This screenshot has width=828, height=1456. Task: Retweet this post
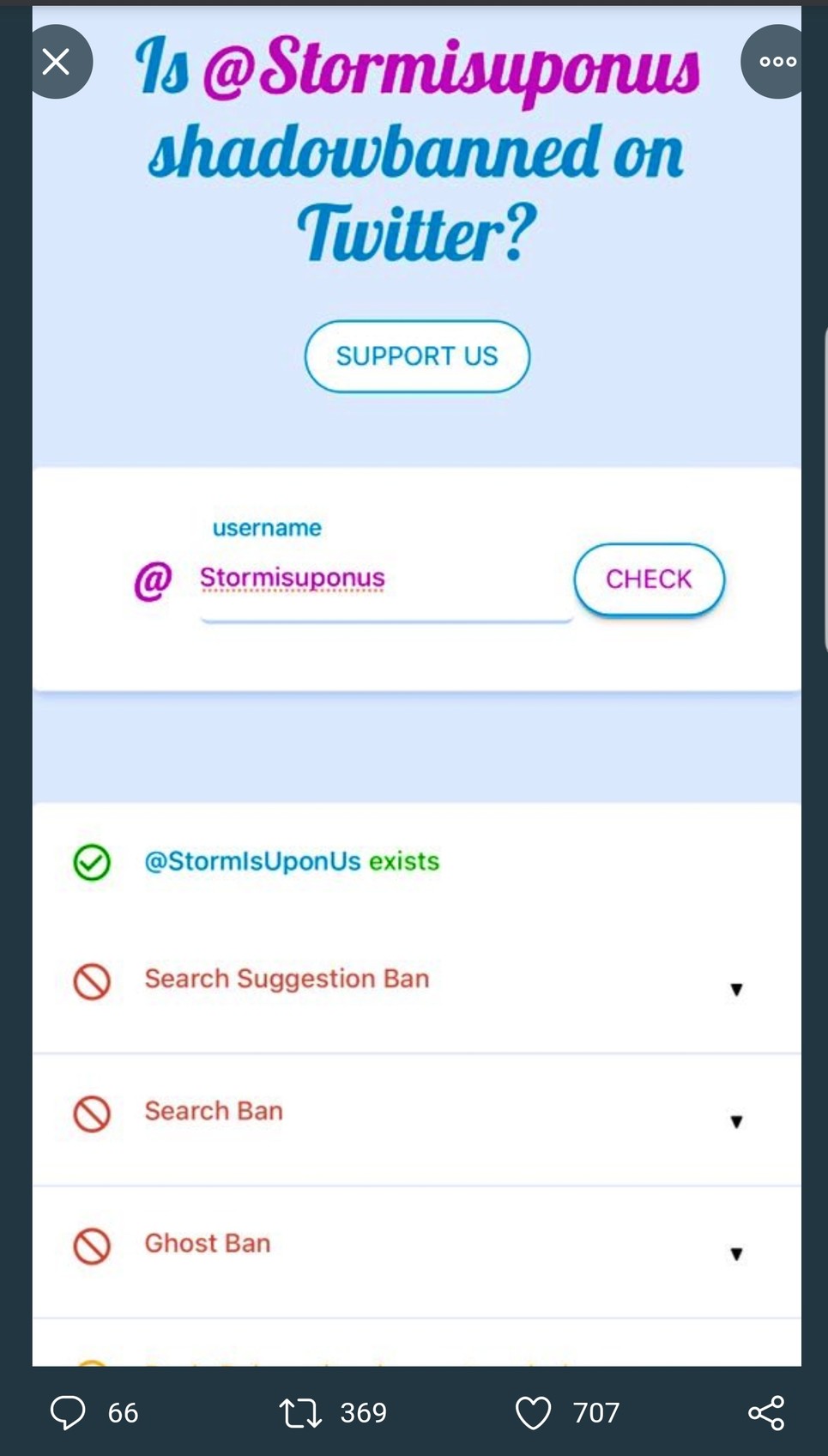(x=300, y=1412)
